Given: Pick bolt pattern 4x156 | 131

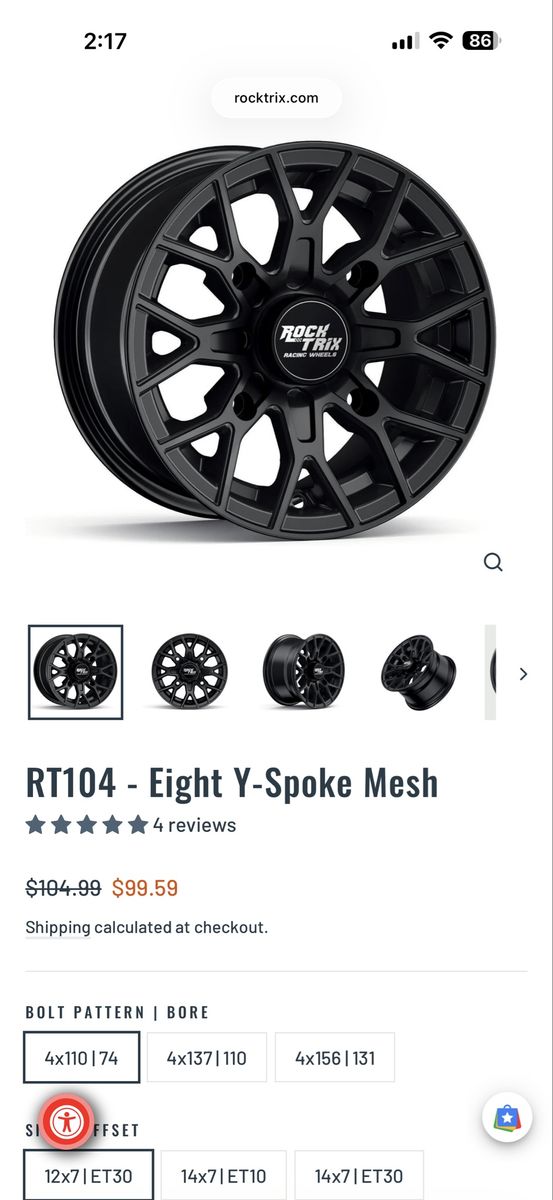Looking at the screenshot, I should coord(335,1058).
